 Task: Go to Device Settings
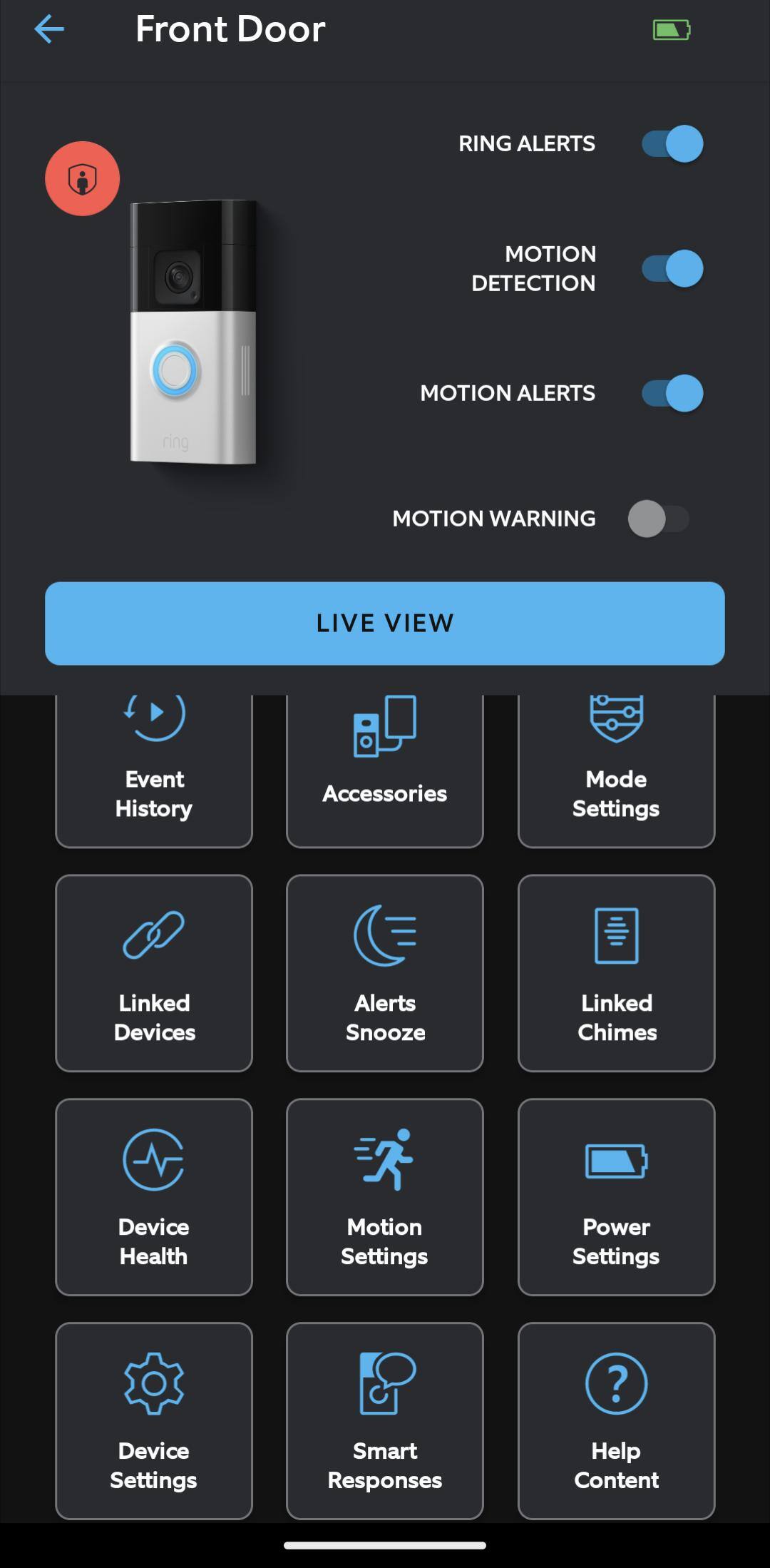[x=154, y=1421]
